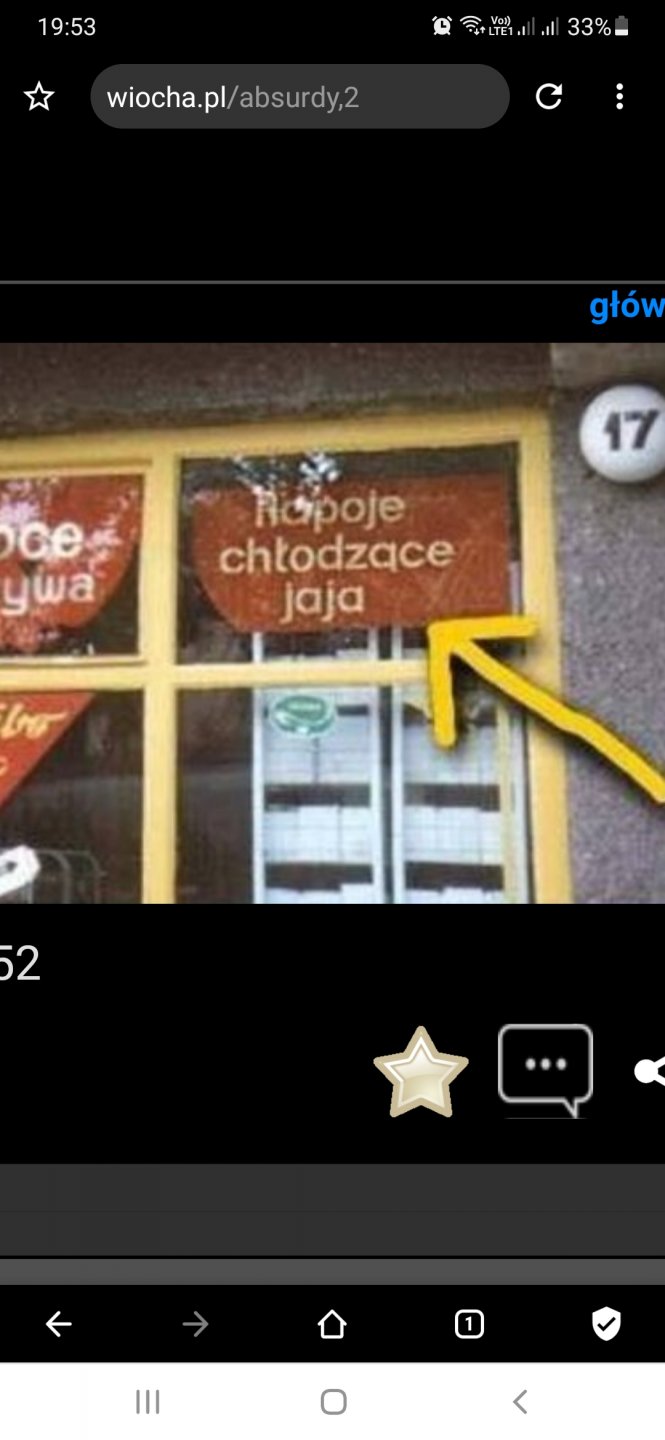Reload the current page

[549, 97]
